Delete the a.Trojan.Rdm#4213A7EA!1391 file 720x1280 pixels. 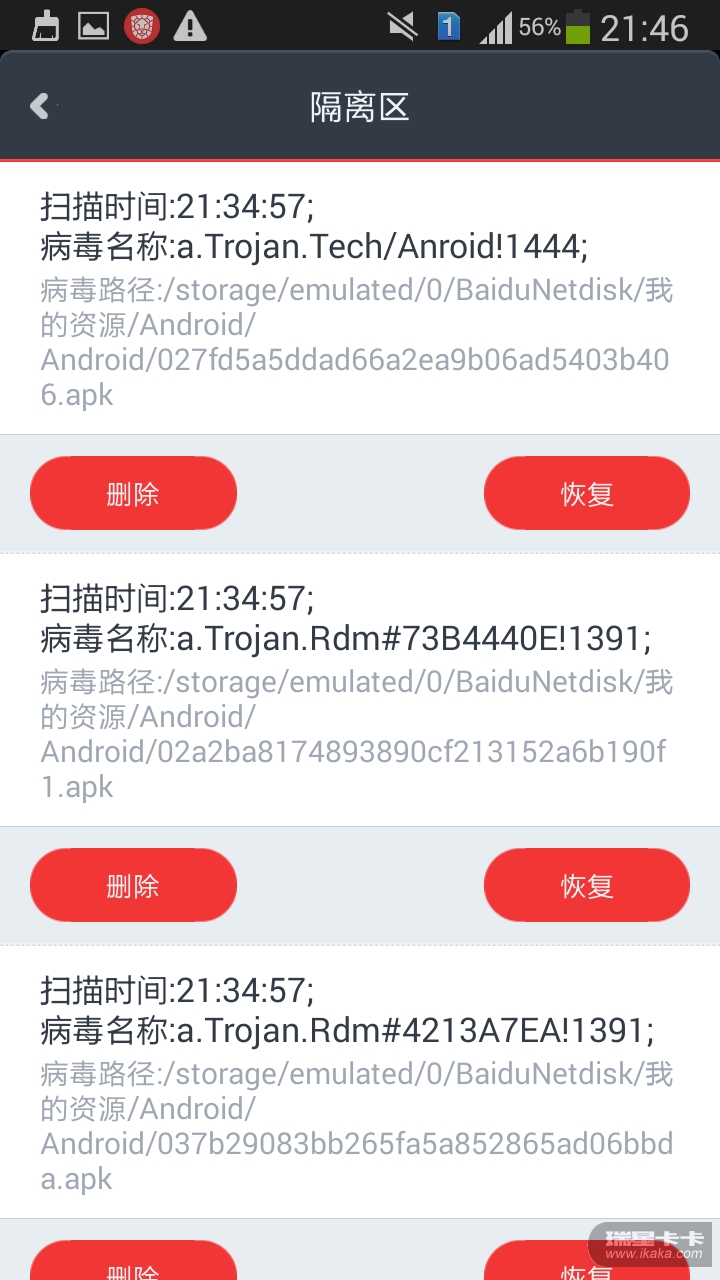[x=133, y=1264]
